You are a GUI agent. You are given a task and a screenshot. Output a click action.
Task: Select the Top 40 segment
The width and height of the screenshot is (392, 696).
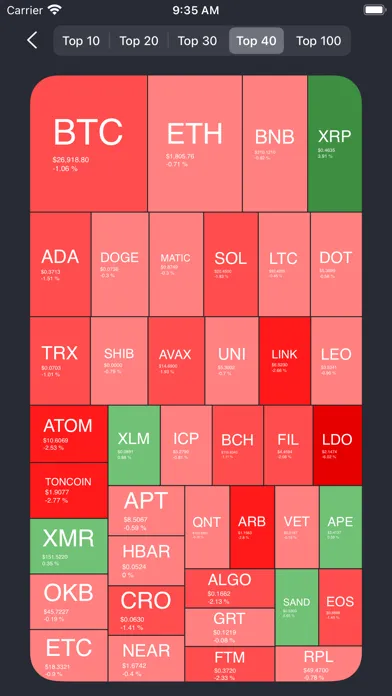(x=256, y=41)
